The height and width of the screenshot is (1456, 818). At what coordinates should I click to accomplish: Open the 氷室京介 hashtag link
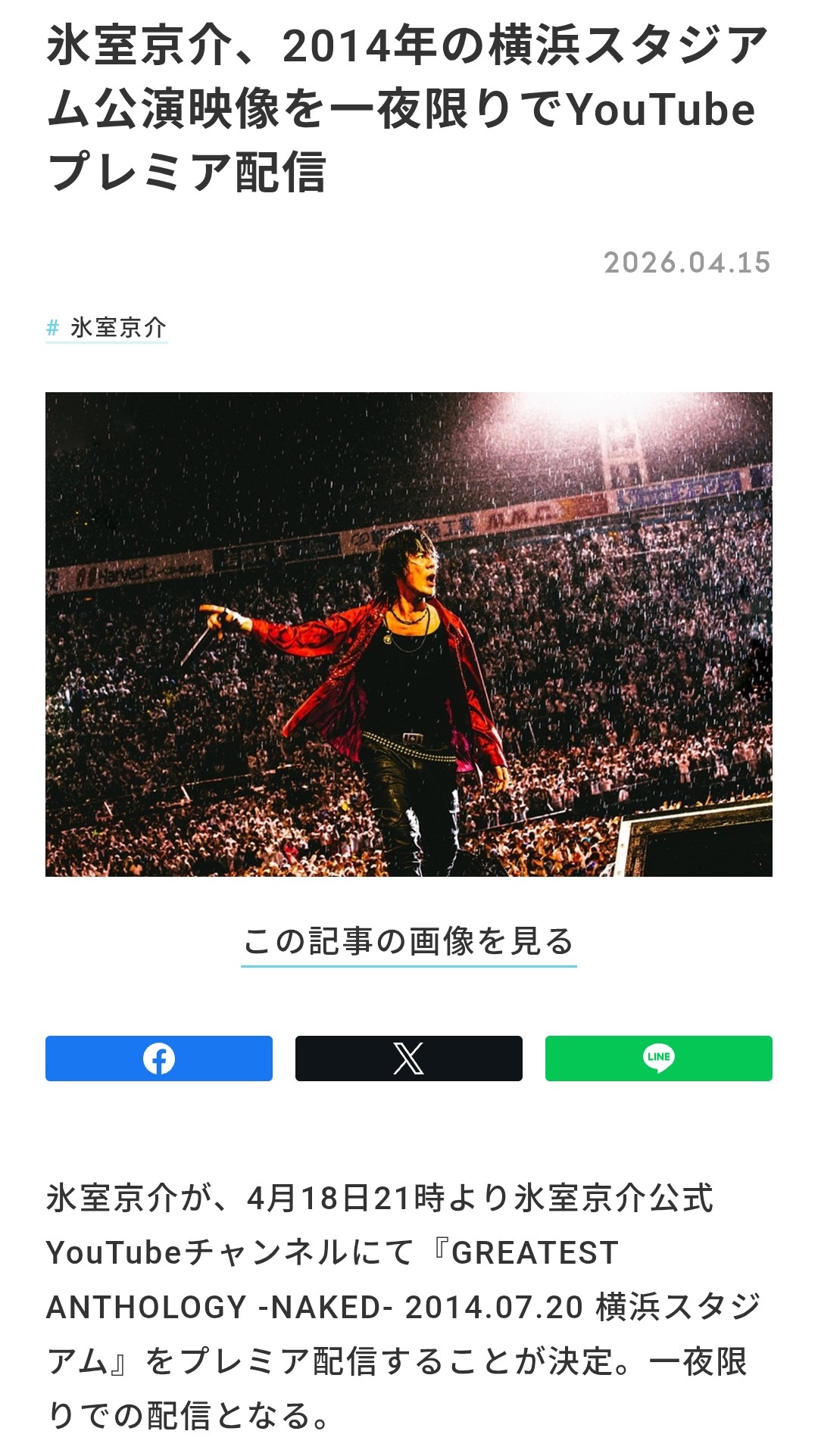107,328
